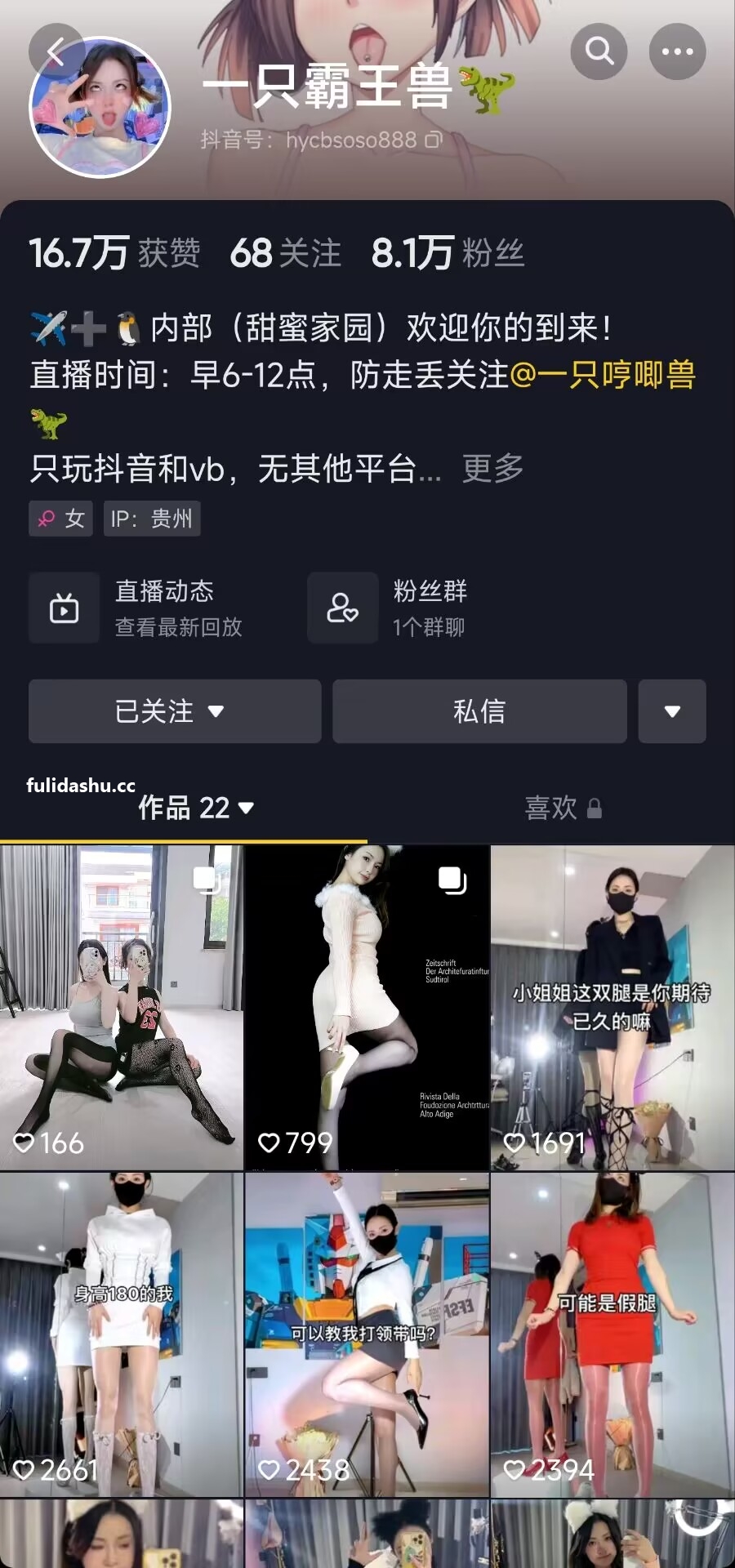Open the 私信 message button
The height and width of the screenshot is (1568, 735).
(x=480, y=711)
